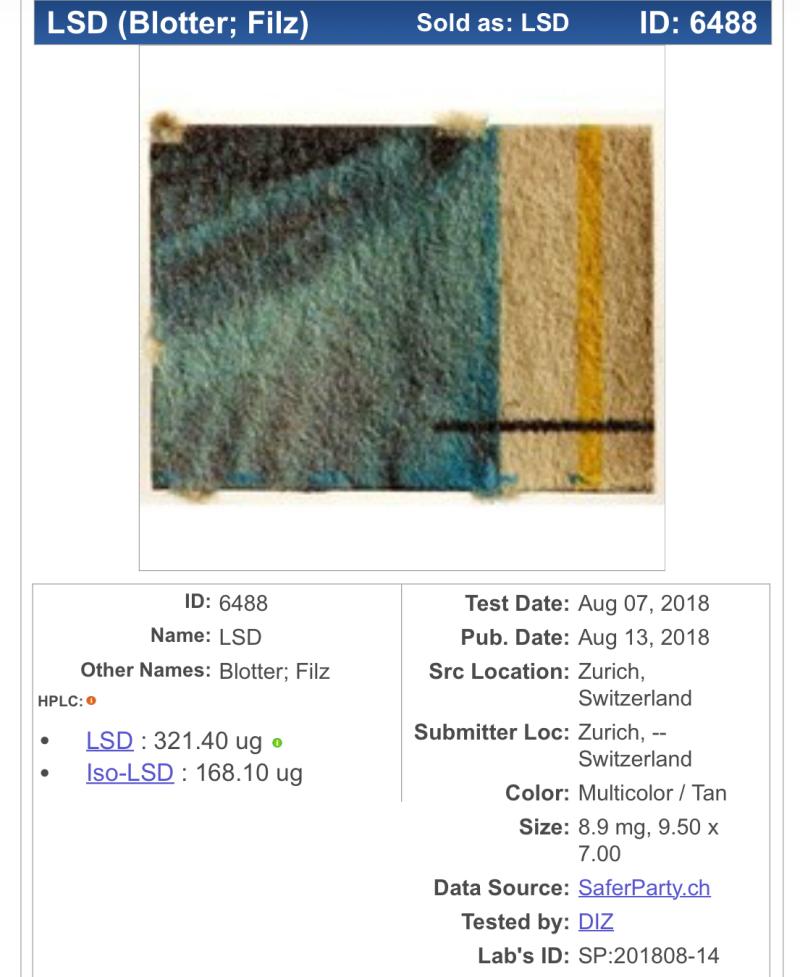
Task: Enlarge the blotter sample photo
Action: [x=401, y=305]
